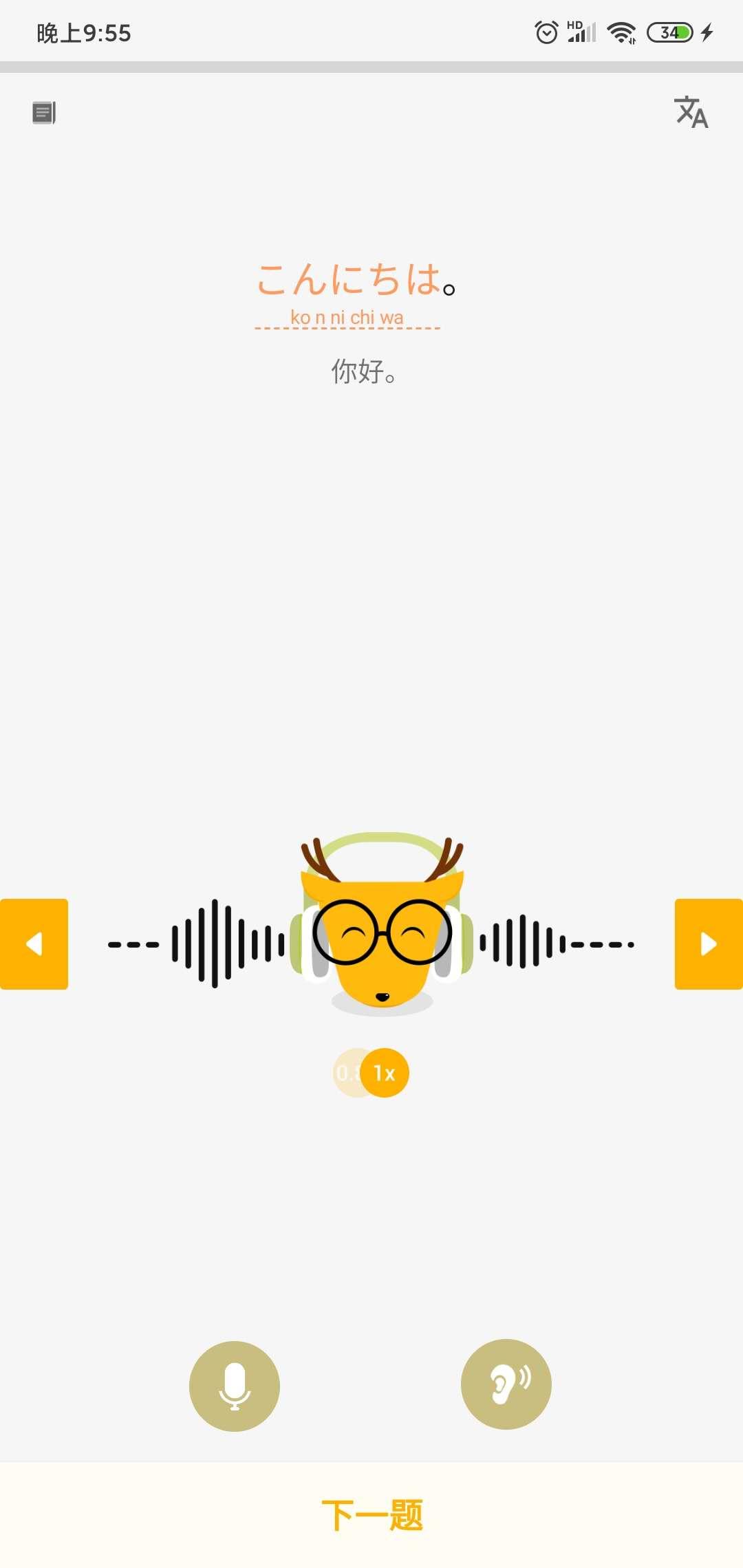This screenshot has height=1568, width=743.
Task: Record your voice with the microphone button
Action: [x=235, y=1386]
